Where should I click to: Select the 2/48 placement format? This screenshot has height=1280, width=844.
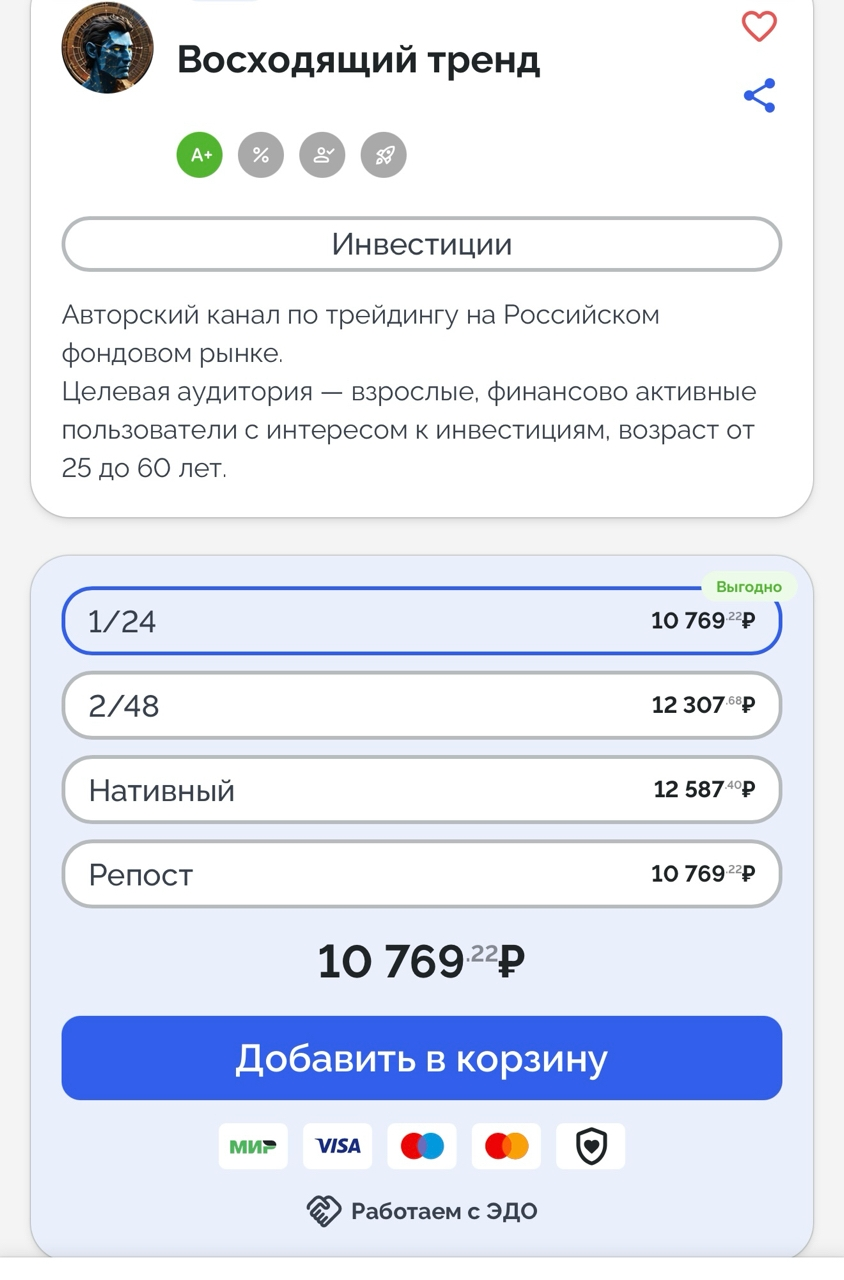[421, 705]
